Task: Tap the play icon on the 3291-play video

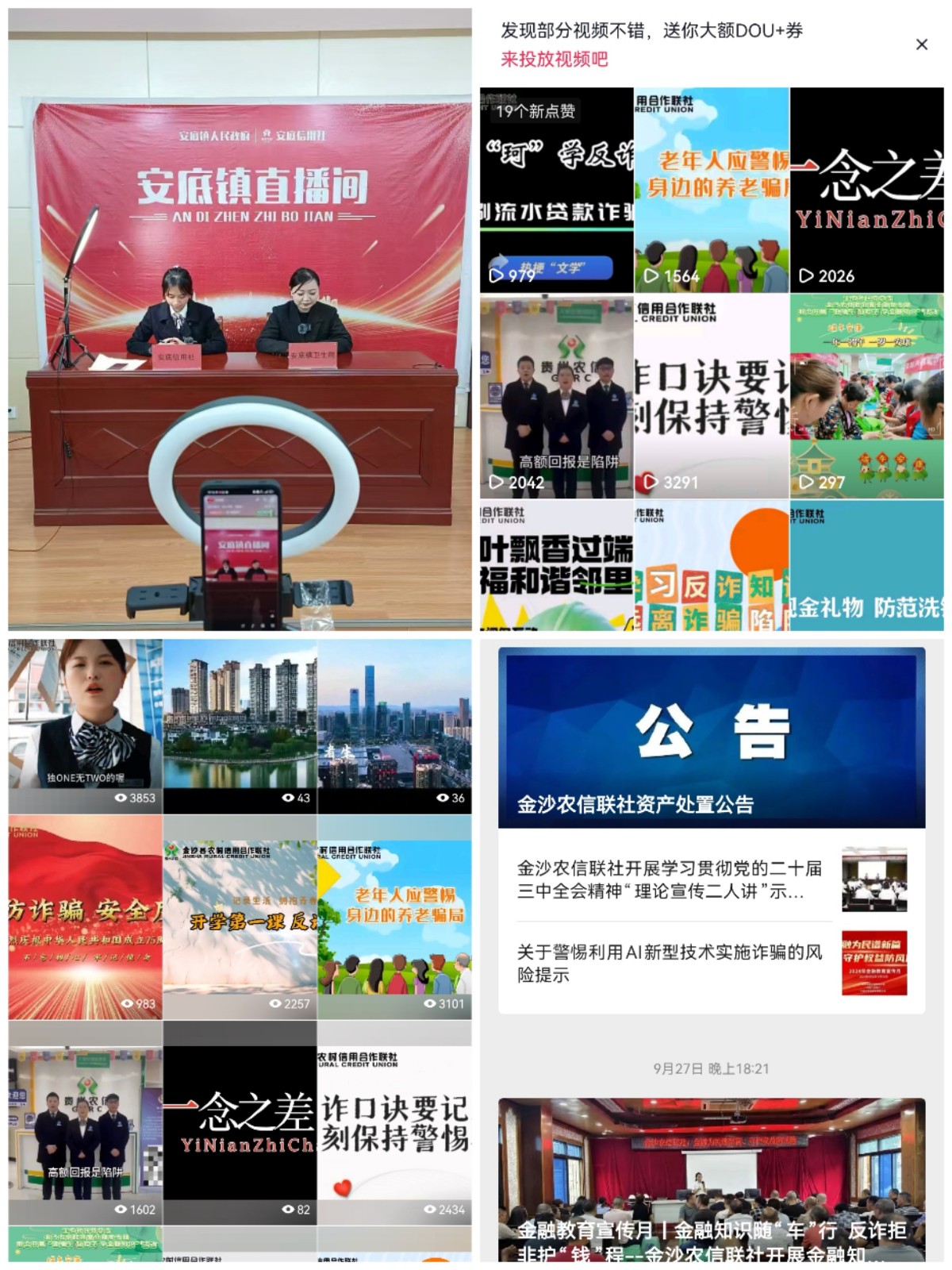Action: pyautogui.click(x=651, y=479)
